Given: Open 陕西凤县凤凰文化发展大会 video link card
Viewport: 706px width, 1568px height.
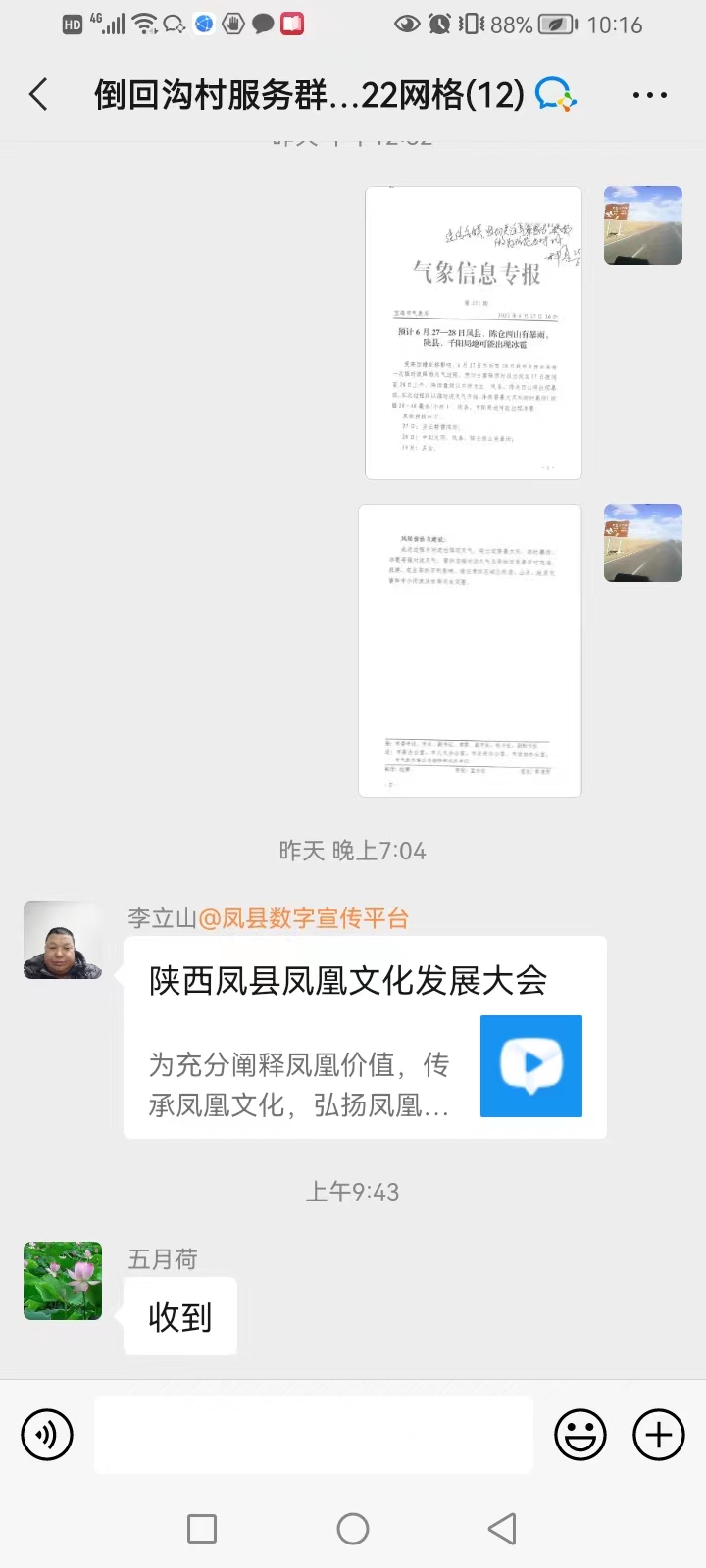Looking at the screenshot, I should [x=365, y=1037].
